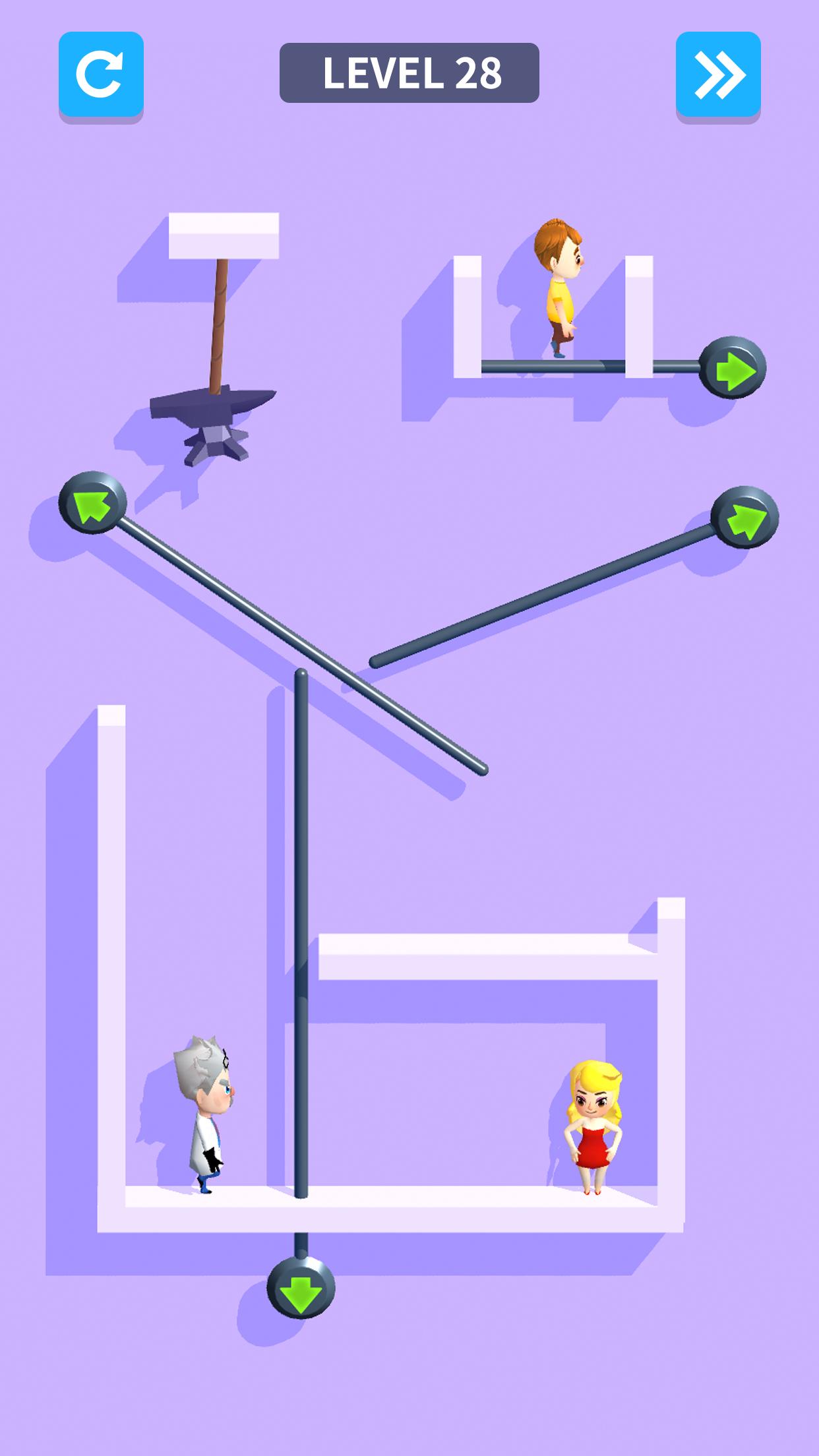Skip this level with the double-arrow button
The height and width of the screenshot is (1456, 819).
coord(718,75)
